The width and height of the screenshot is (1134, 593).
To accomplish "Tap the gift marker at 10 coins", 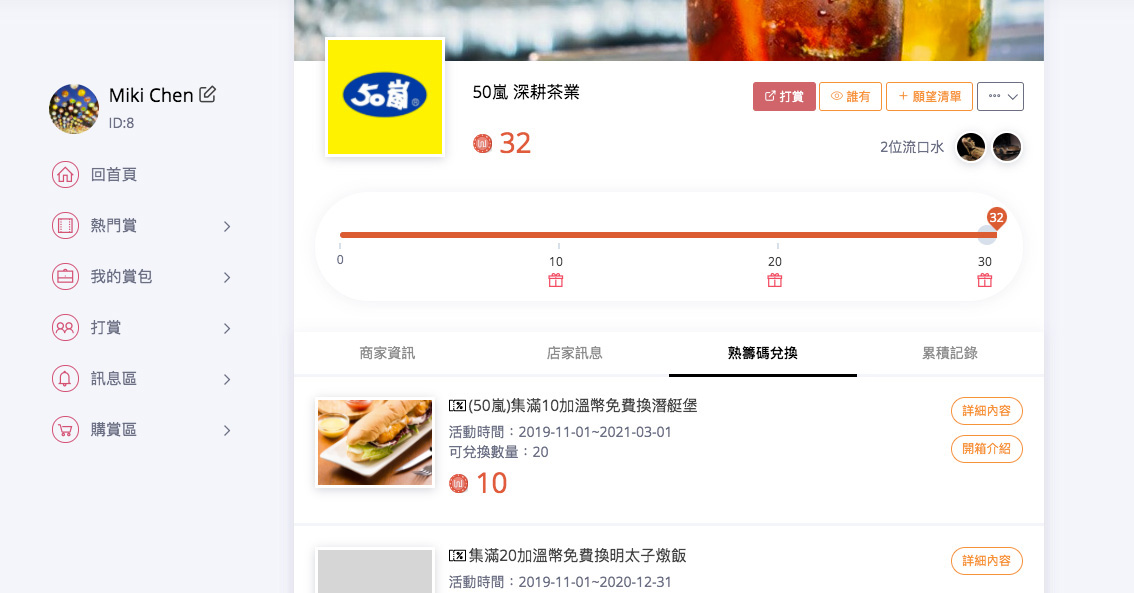I will pyautogui.click(x=556, y=280).
